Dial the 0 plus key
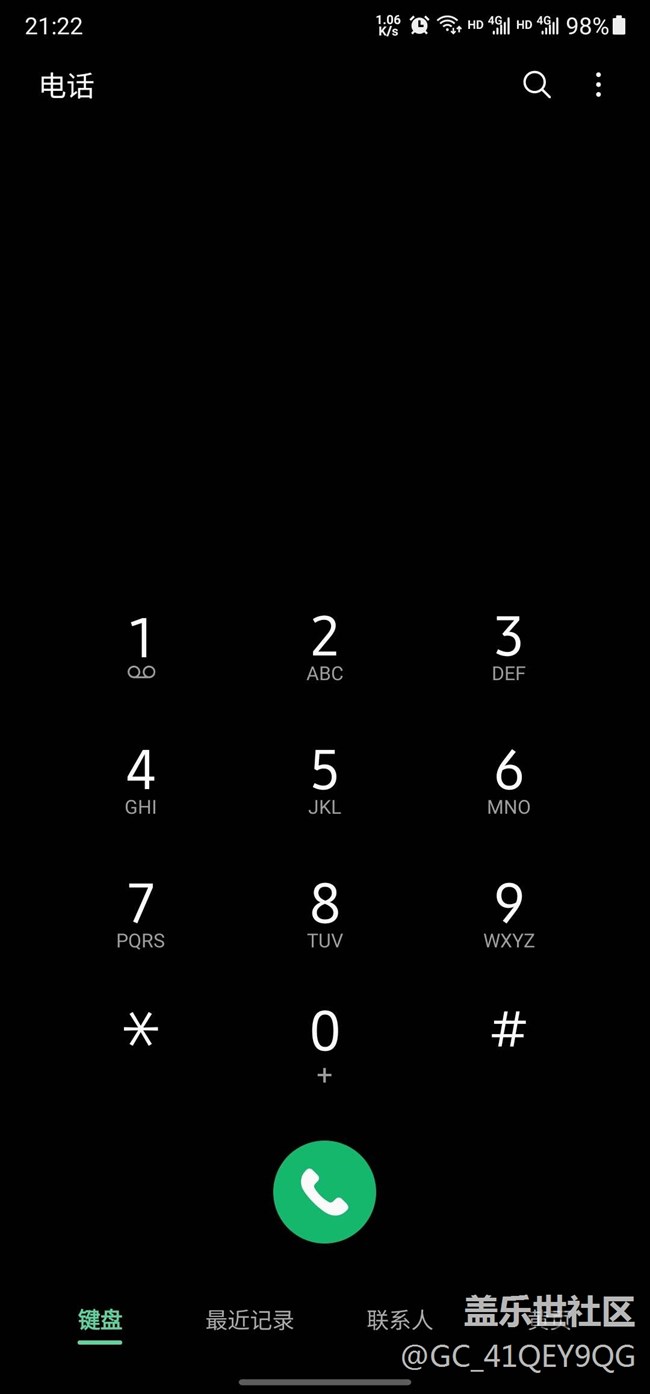The height and width of the screenshot is (1394, 650). (325, 1045)
